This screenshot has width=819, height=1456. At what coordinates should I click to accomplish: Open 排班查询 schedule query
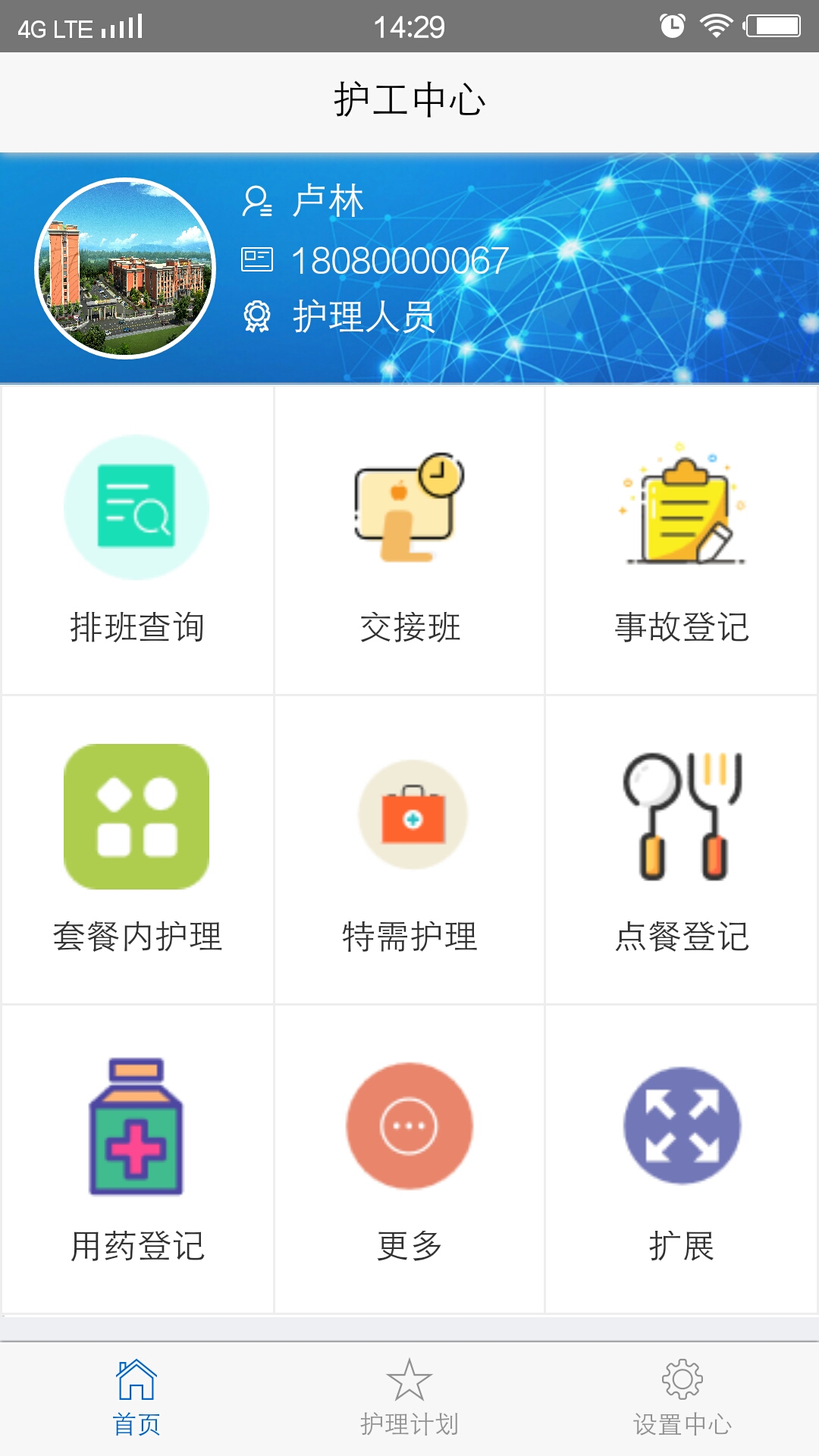pyautogui.click(x=136, y=540)
